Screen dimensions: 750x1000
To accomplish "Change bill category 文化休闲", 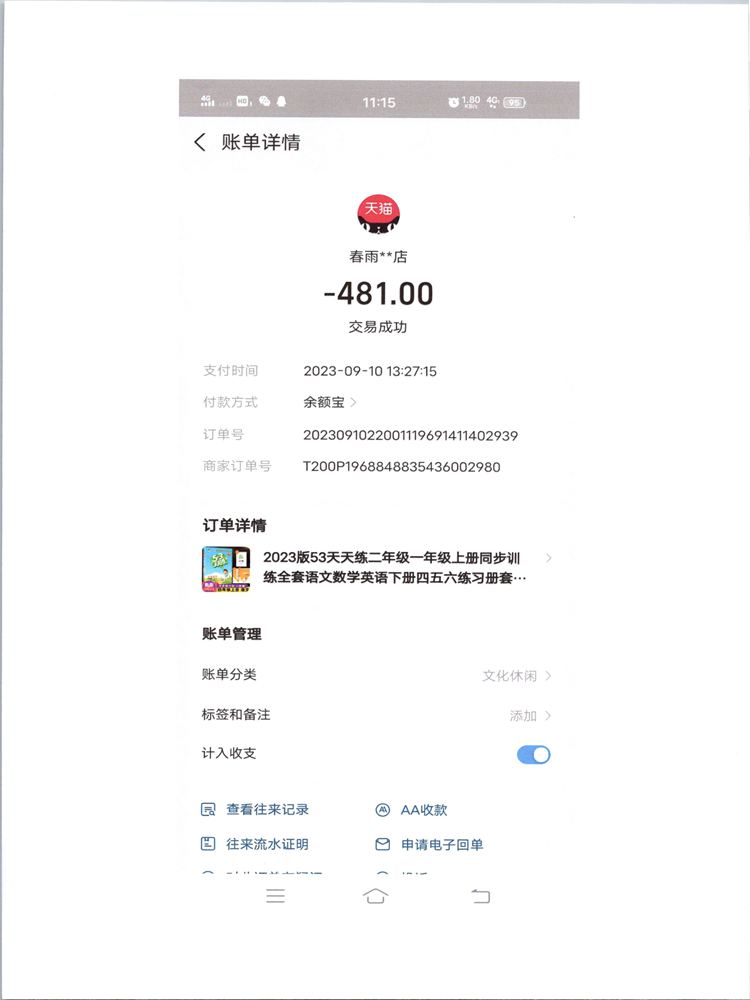I will (517, 676).
